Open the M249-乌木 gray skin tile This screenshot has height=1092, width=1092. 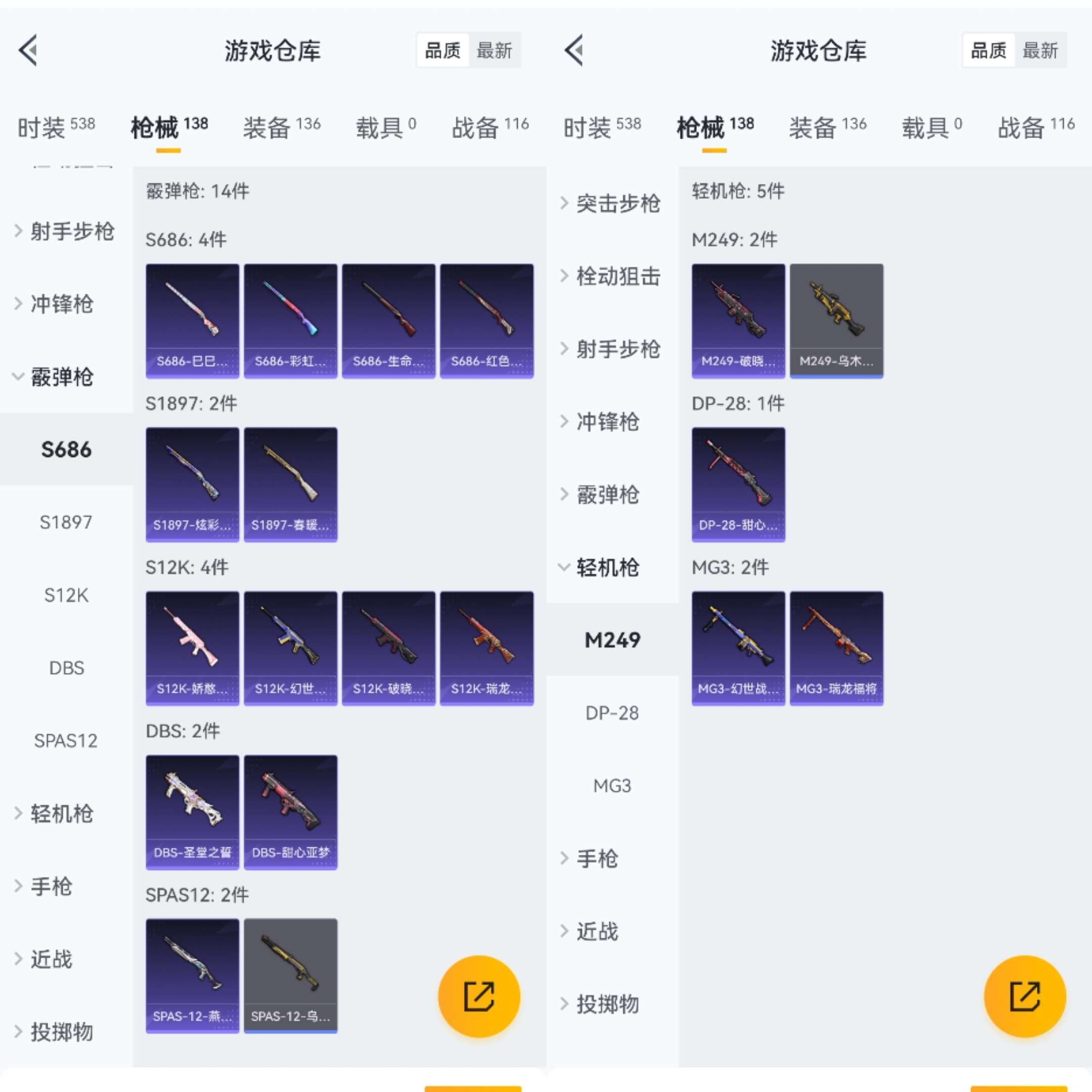(x=837, y=321)
